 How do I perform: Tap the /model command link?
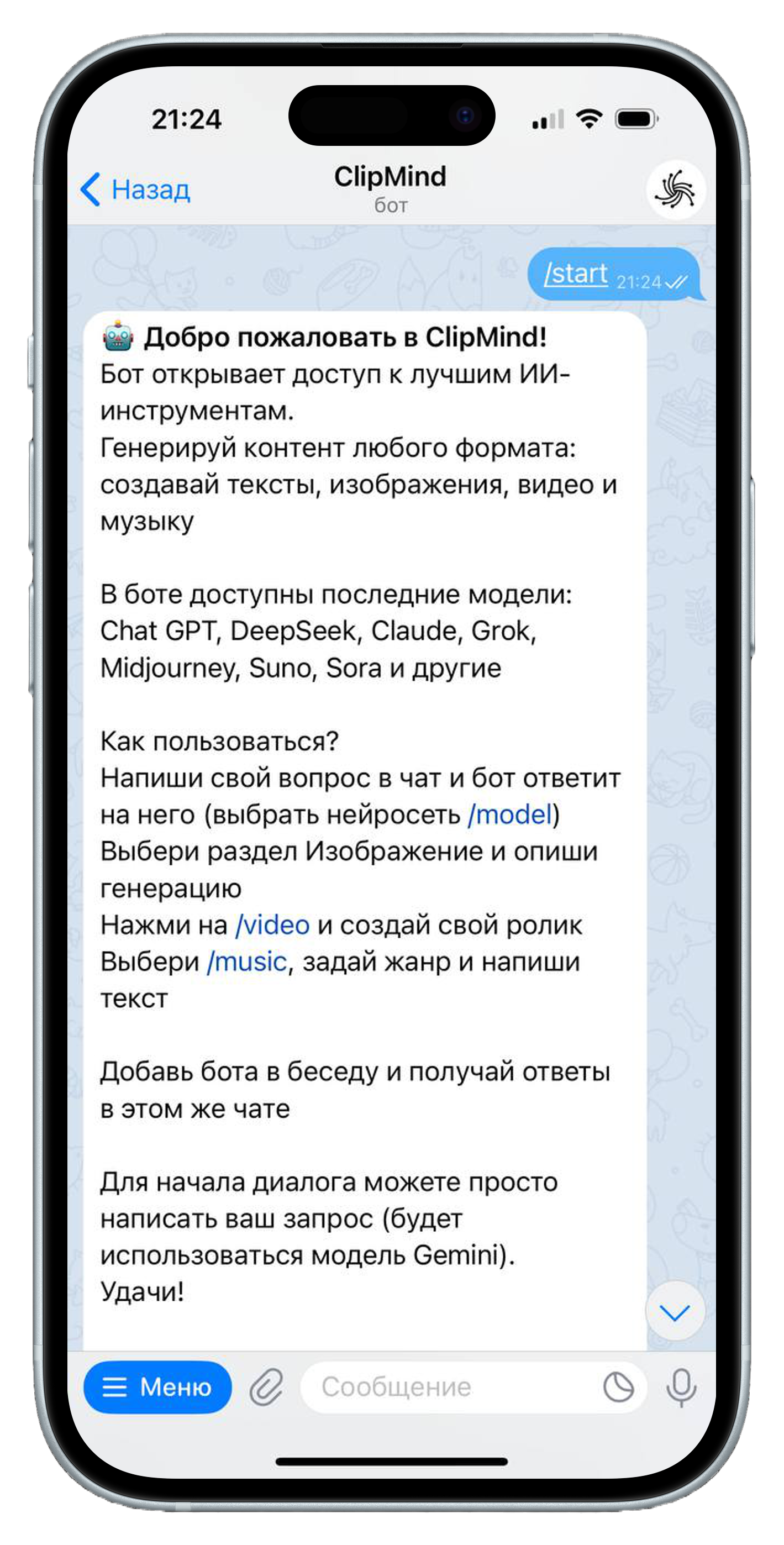point(510,815)
